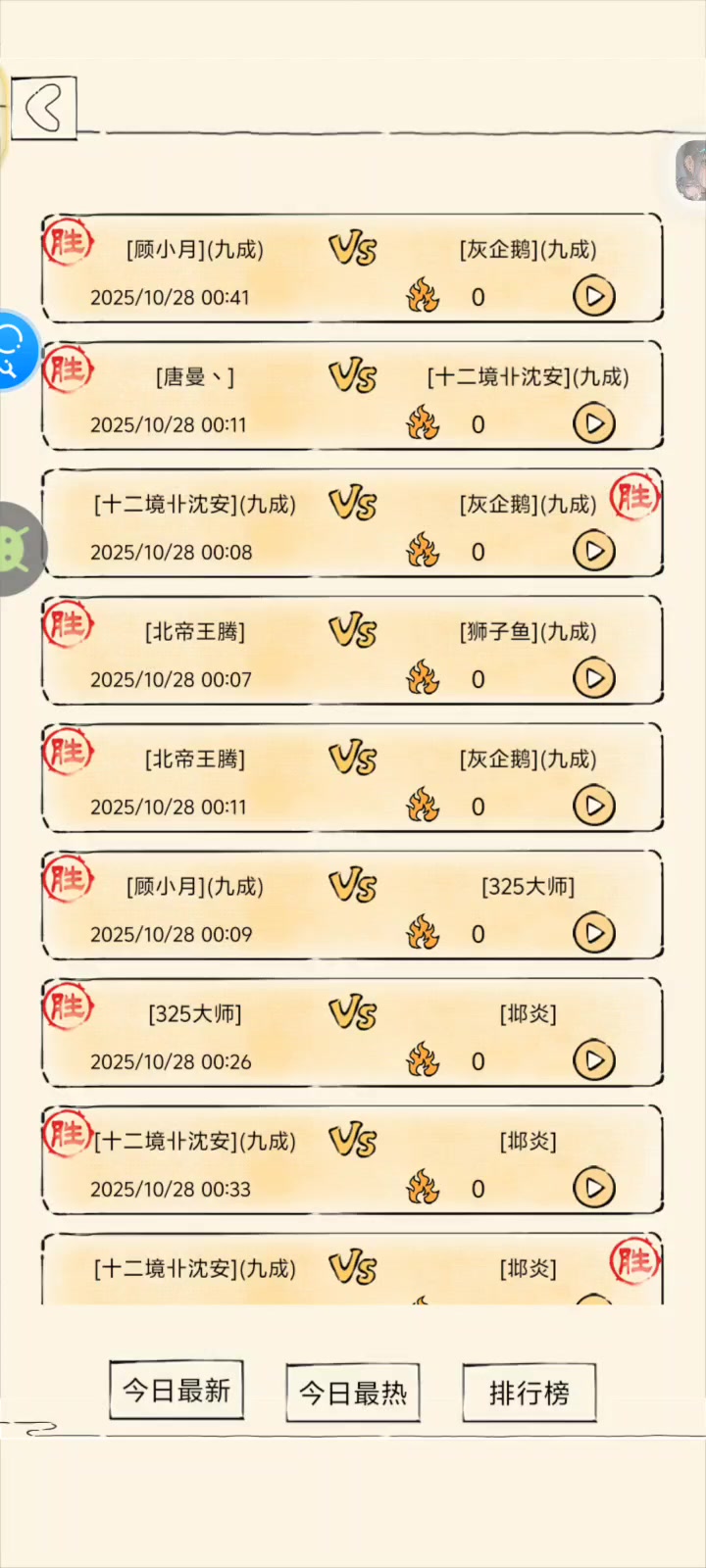Screen dimensions: 706x1568
Task: Open the 排行榜 leaderboard
Action: 529,1393
